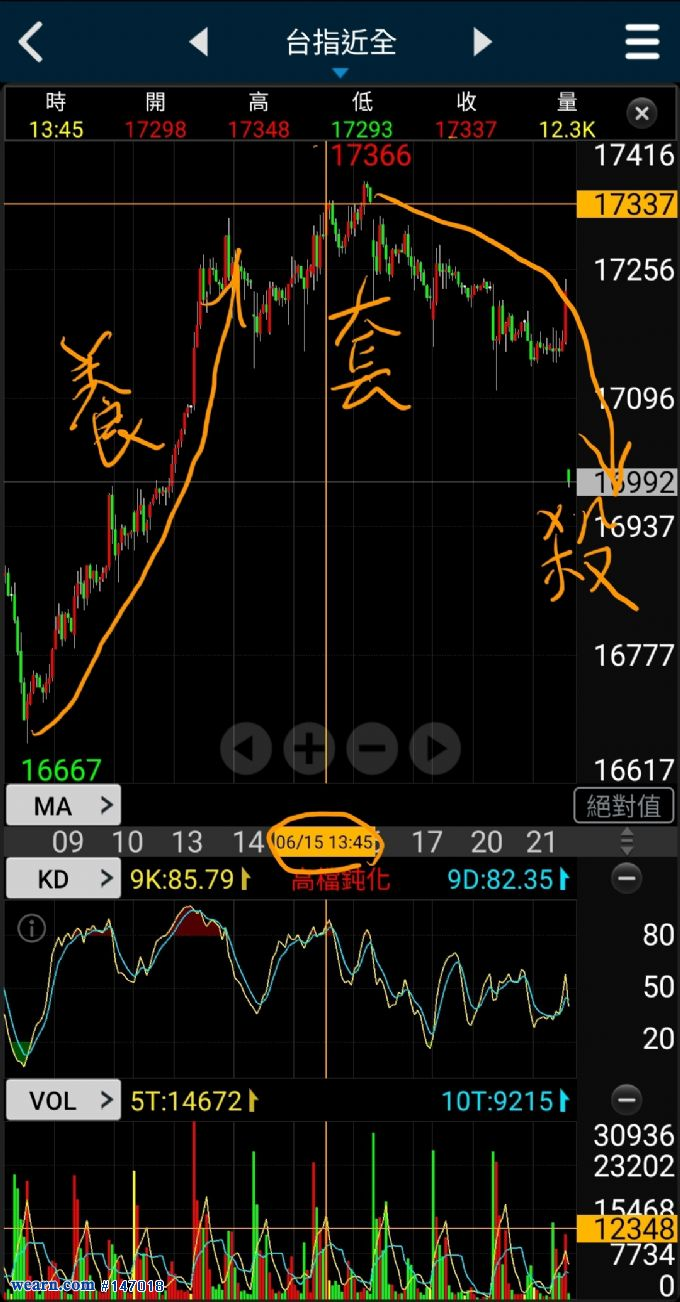Close the price detail bar
The height and width of the screenshot is (1302, 680).
(642, 113)
